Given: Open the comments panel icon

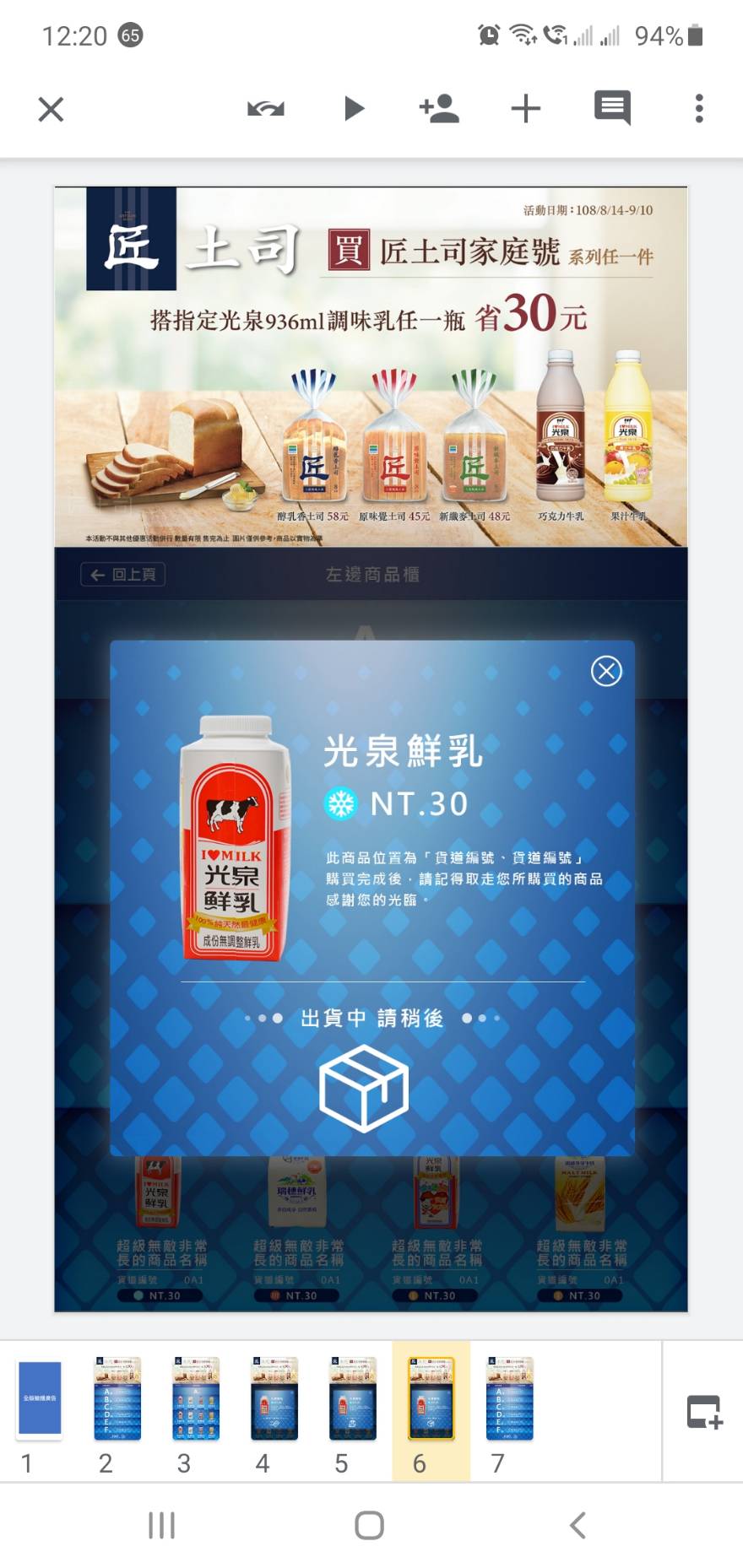Looking at the screenshot, I should click(612, 108).
